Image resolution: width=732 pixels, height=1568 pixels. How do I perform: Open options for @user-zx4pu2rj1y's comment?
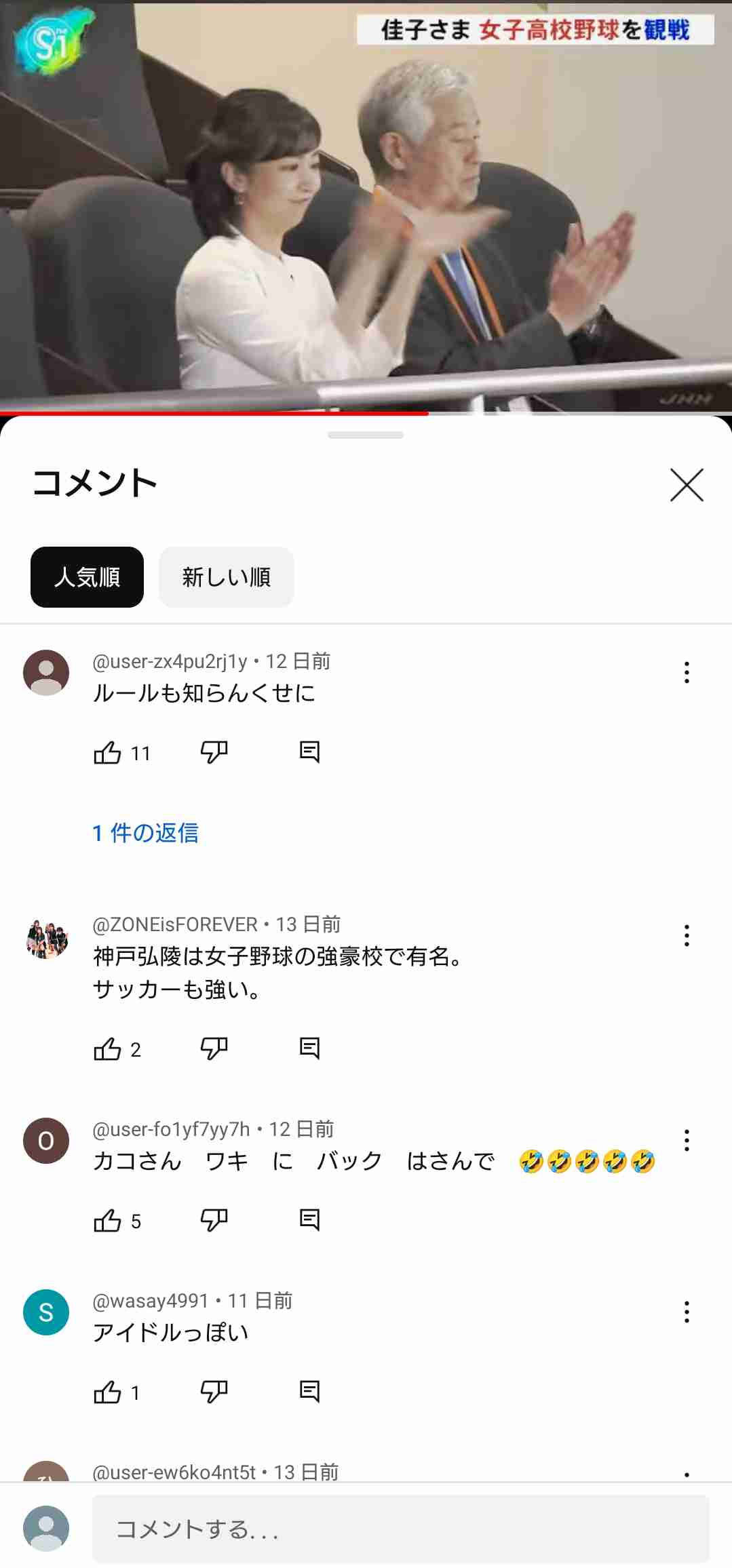(x=687, y=672)
